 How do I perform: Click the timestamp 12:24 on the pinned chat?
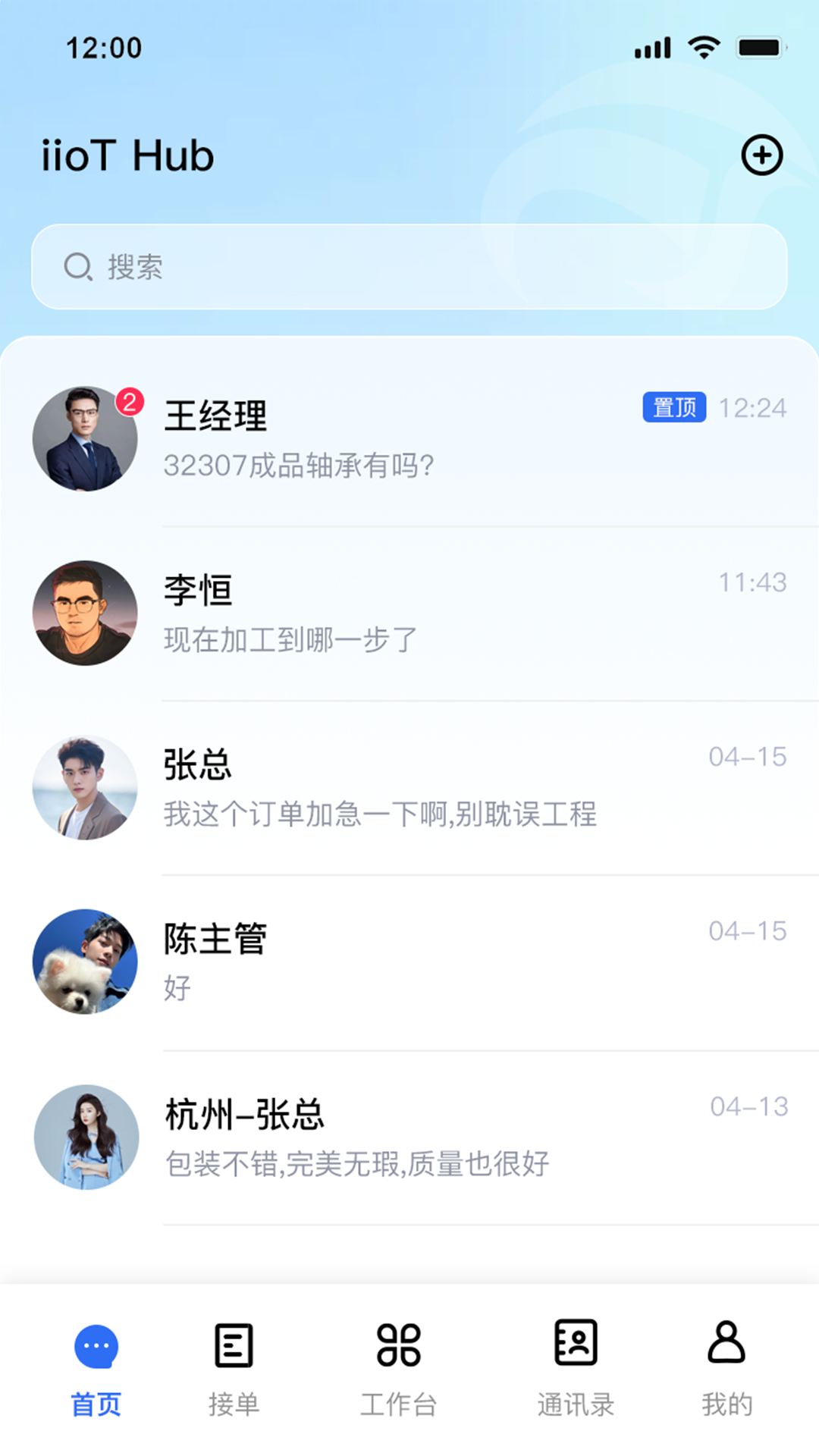tap(755, 408)
